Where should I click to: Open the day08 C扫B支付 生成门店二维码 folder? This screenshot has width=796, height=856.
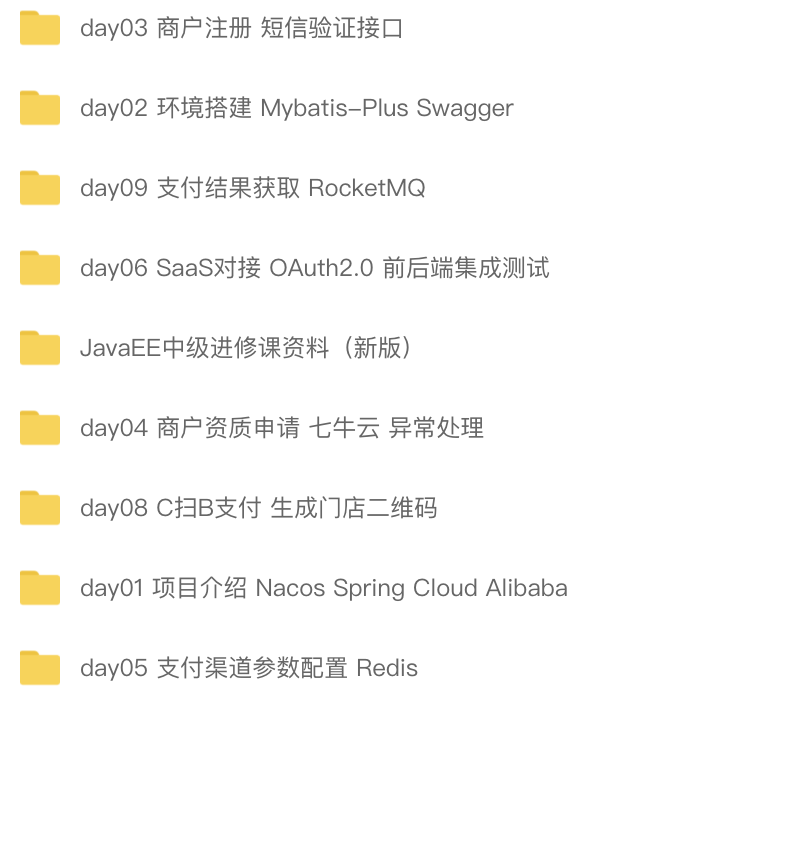click(258, 508)
